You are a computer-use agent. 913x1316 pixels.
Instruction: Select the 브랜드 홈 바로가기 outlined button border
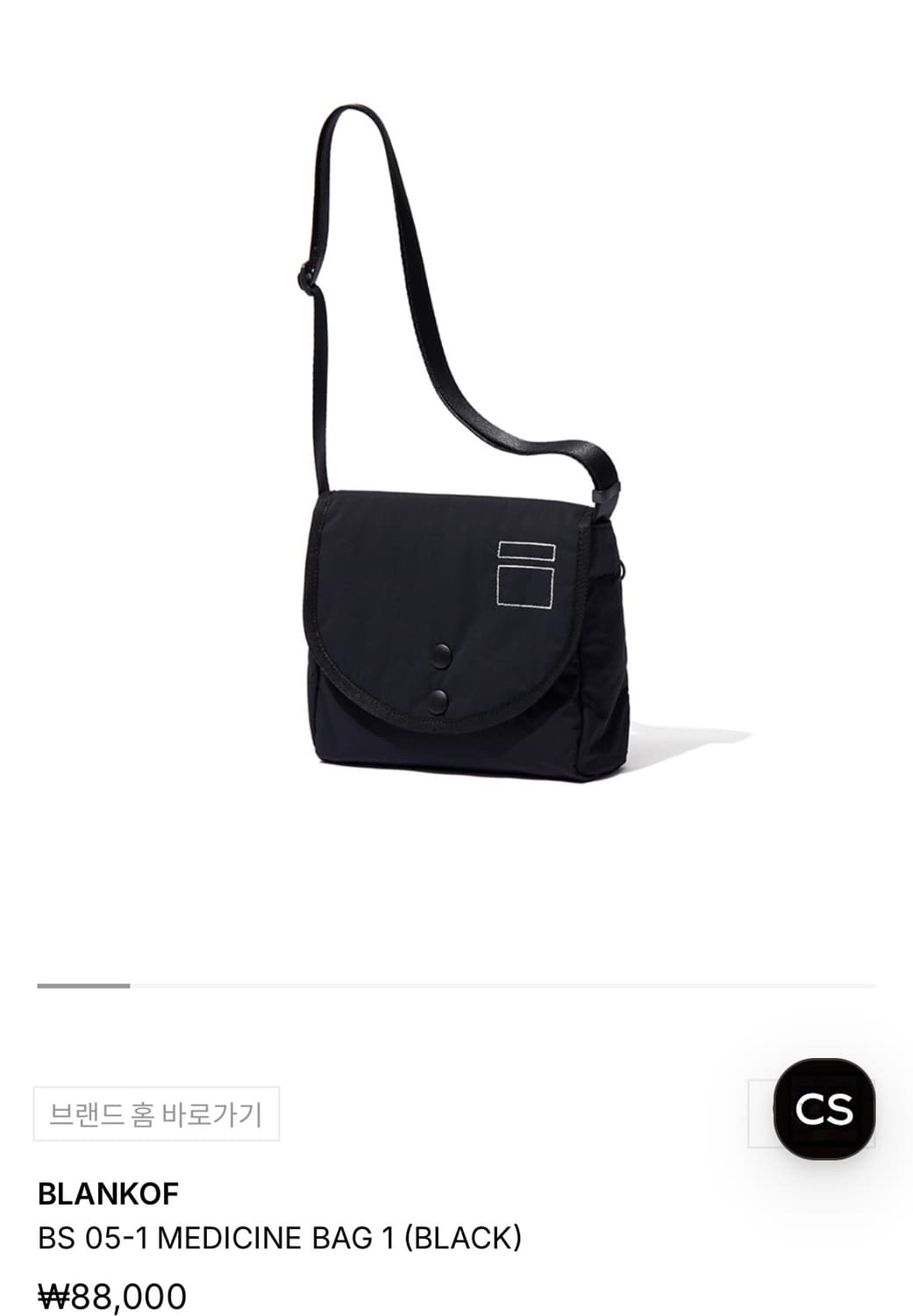pyautogui.click(x=160, y=1090)
